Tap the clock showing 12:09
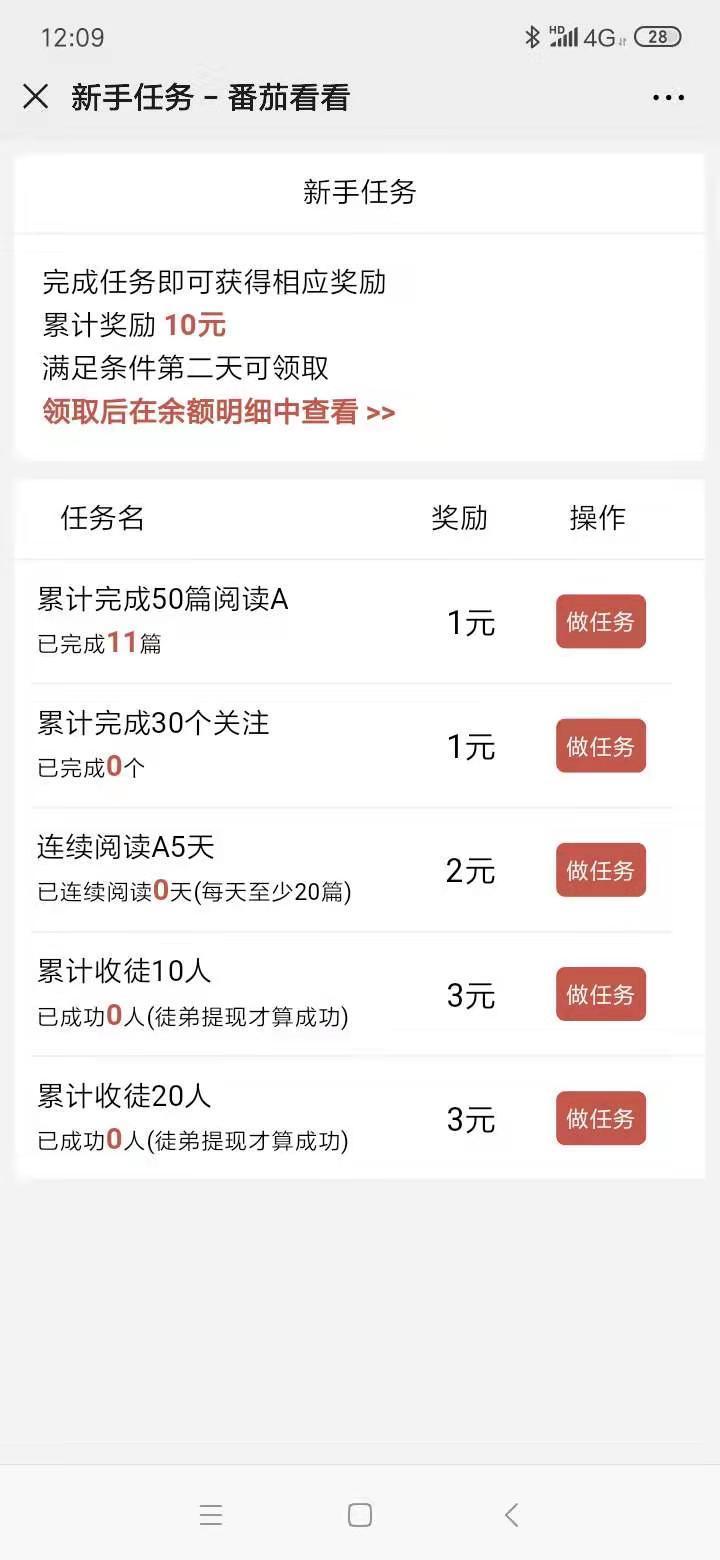This screenshot has height=1560, width=720. point(65,37)
